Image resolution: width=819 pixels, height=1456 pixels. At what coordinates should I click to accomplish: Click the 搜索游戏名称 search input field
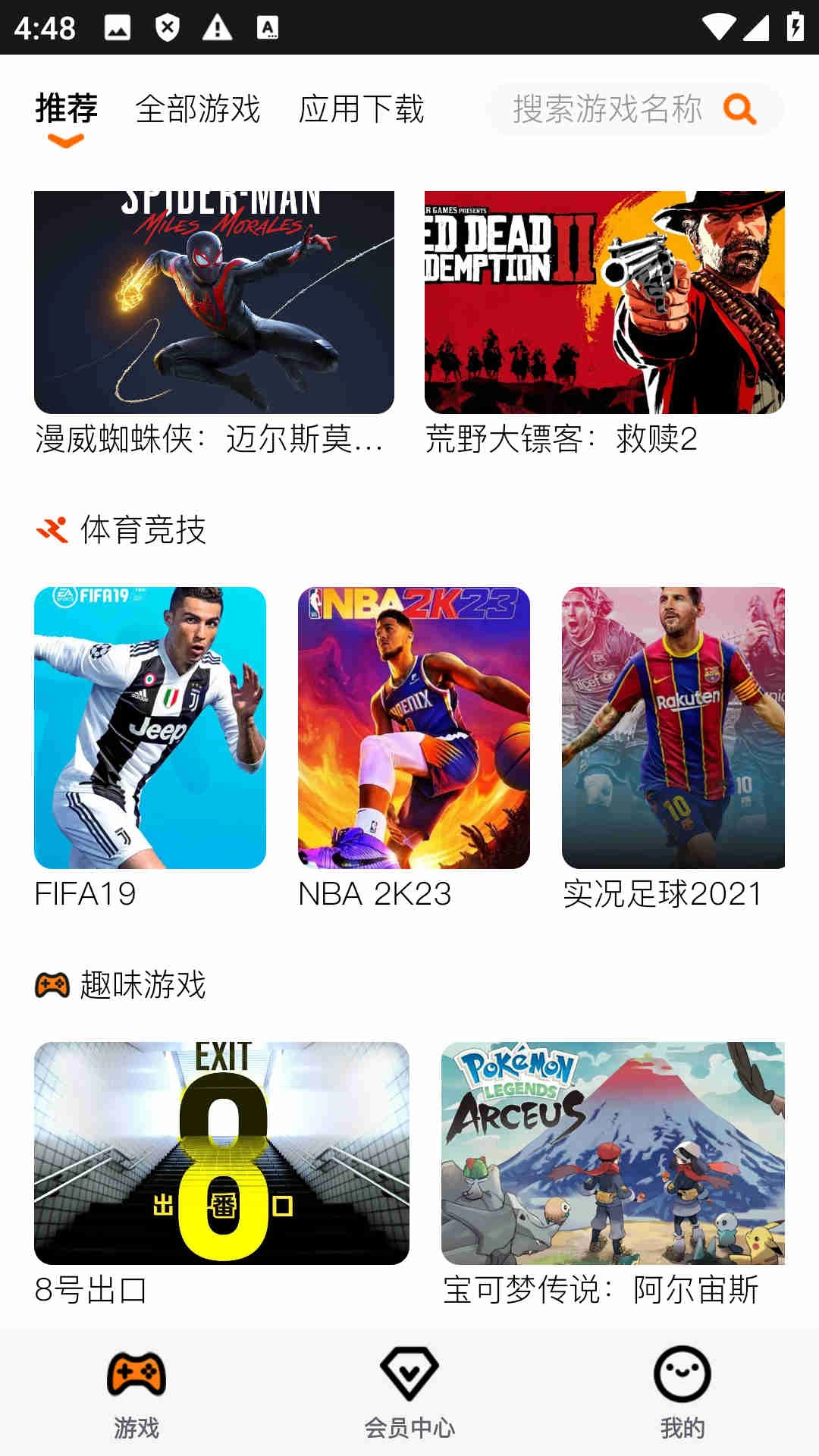pyautogui.click(x=607, y=110)
